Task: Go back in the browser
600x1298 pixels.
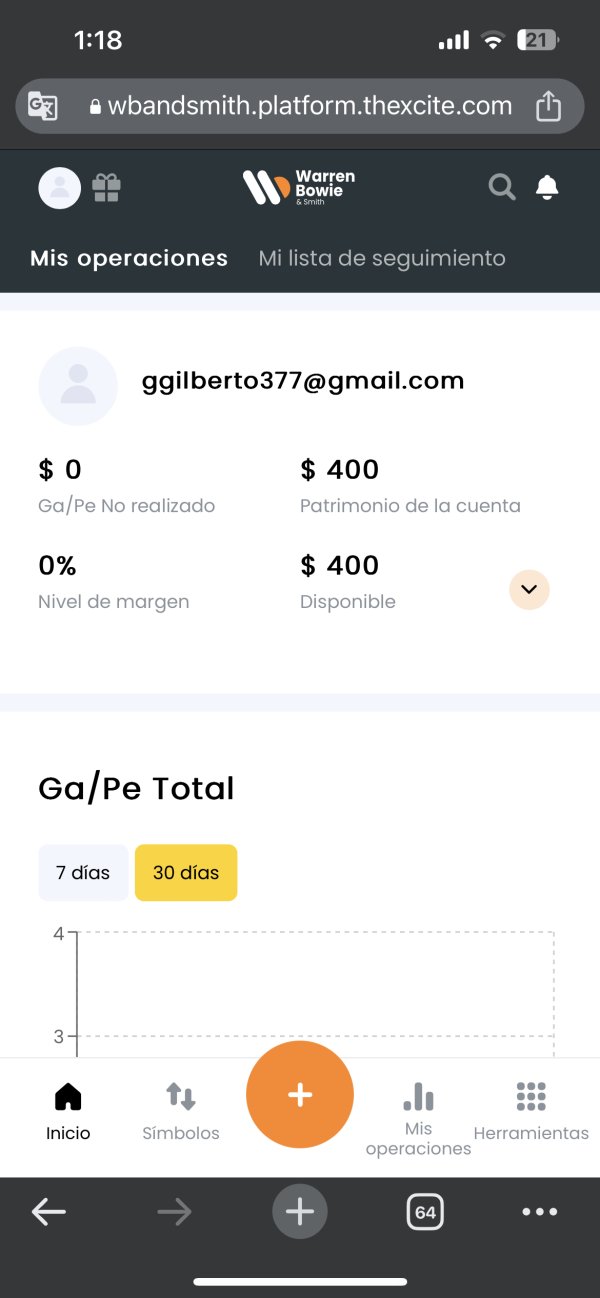Action: click(49, 1213)
